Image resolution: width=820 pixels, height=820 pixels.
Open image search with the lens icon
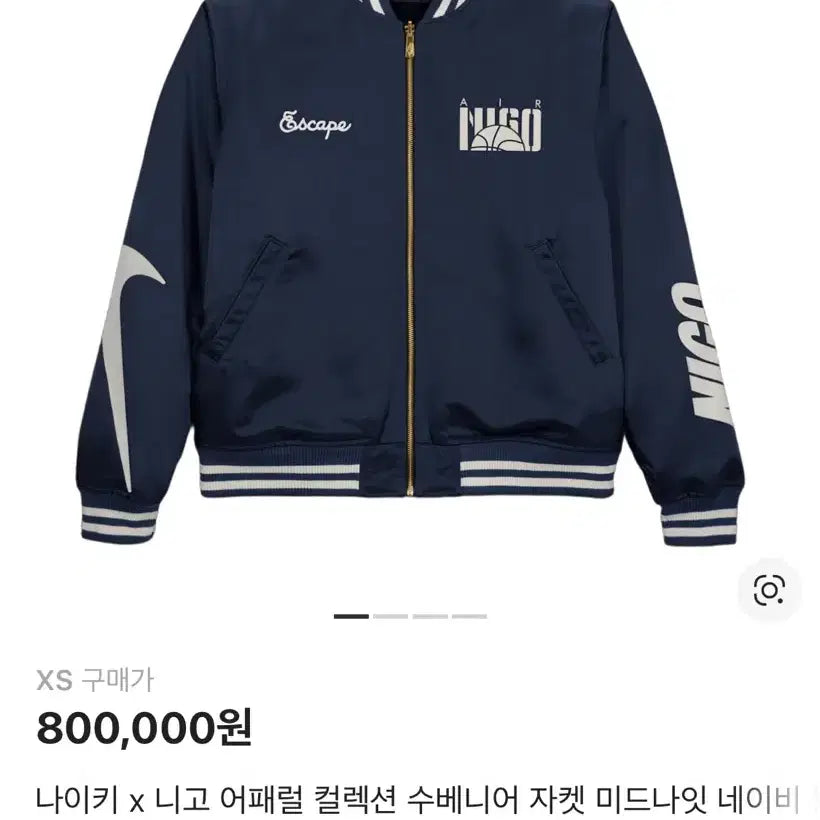click(x=769, y=590)
